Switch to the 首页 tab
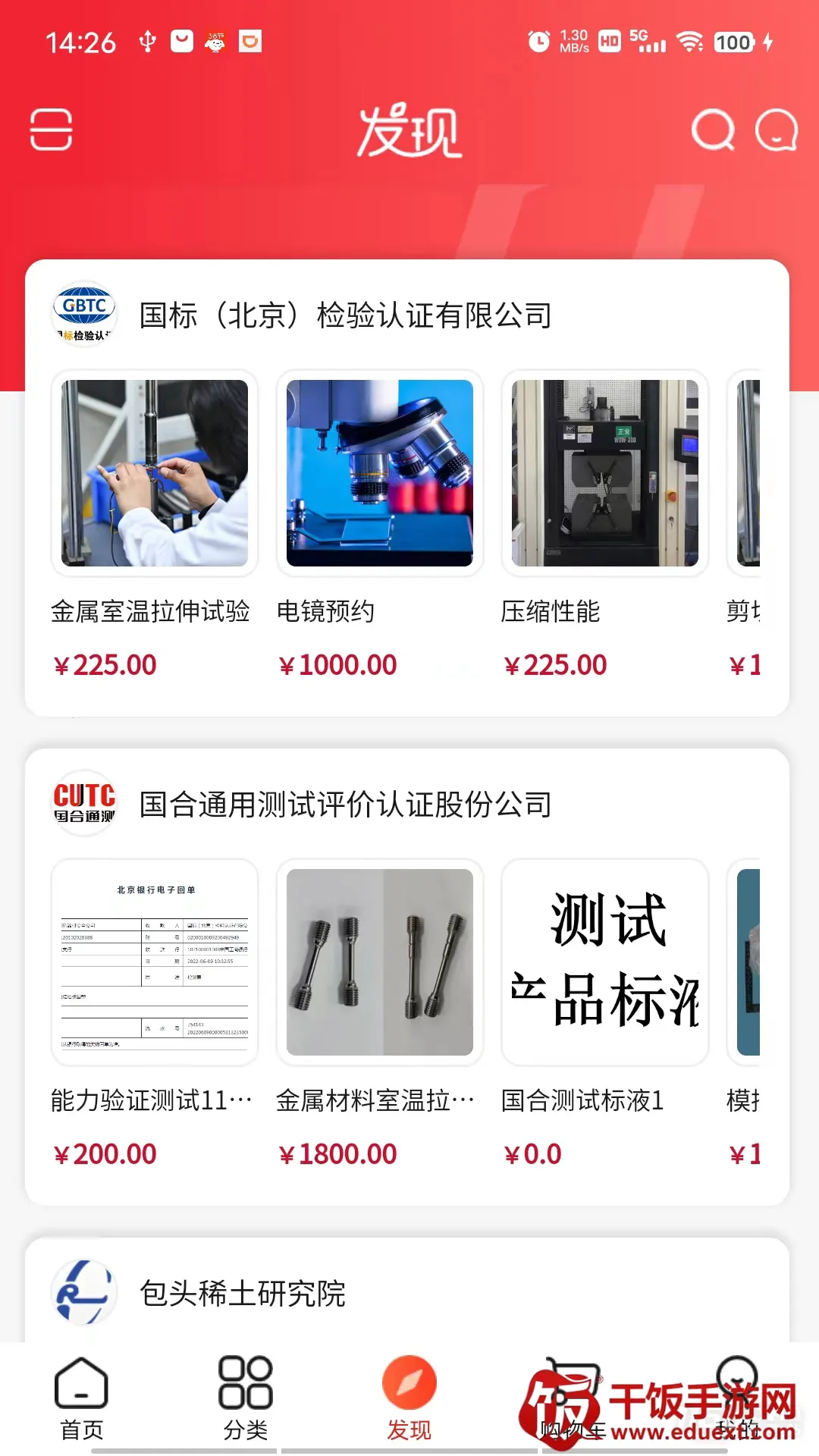The height and width of the screenshot is (1456, 819). click(82, 1403)
